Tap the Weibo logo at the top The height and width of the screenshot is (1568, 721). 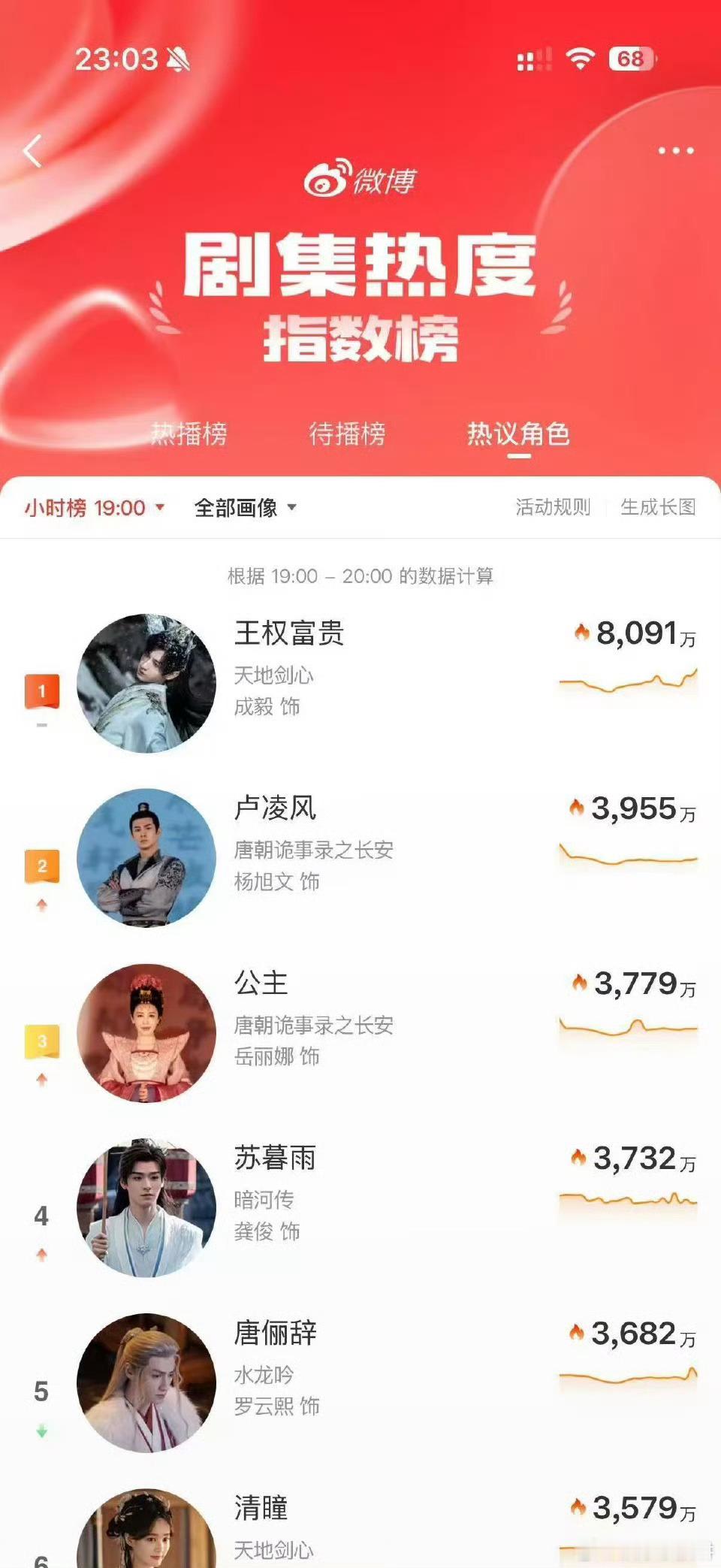360,180
